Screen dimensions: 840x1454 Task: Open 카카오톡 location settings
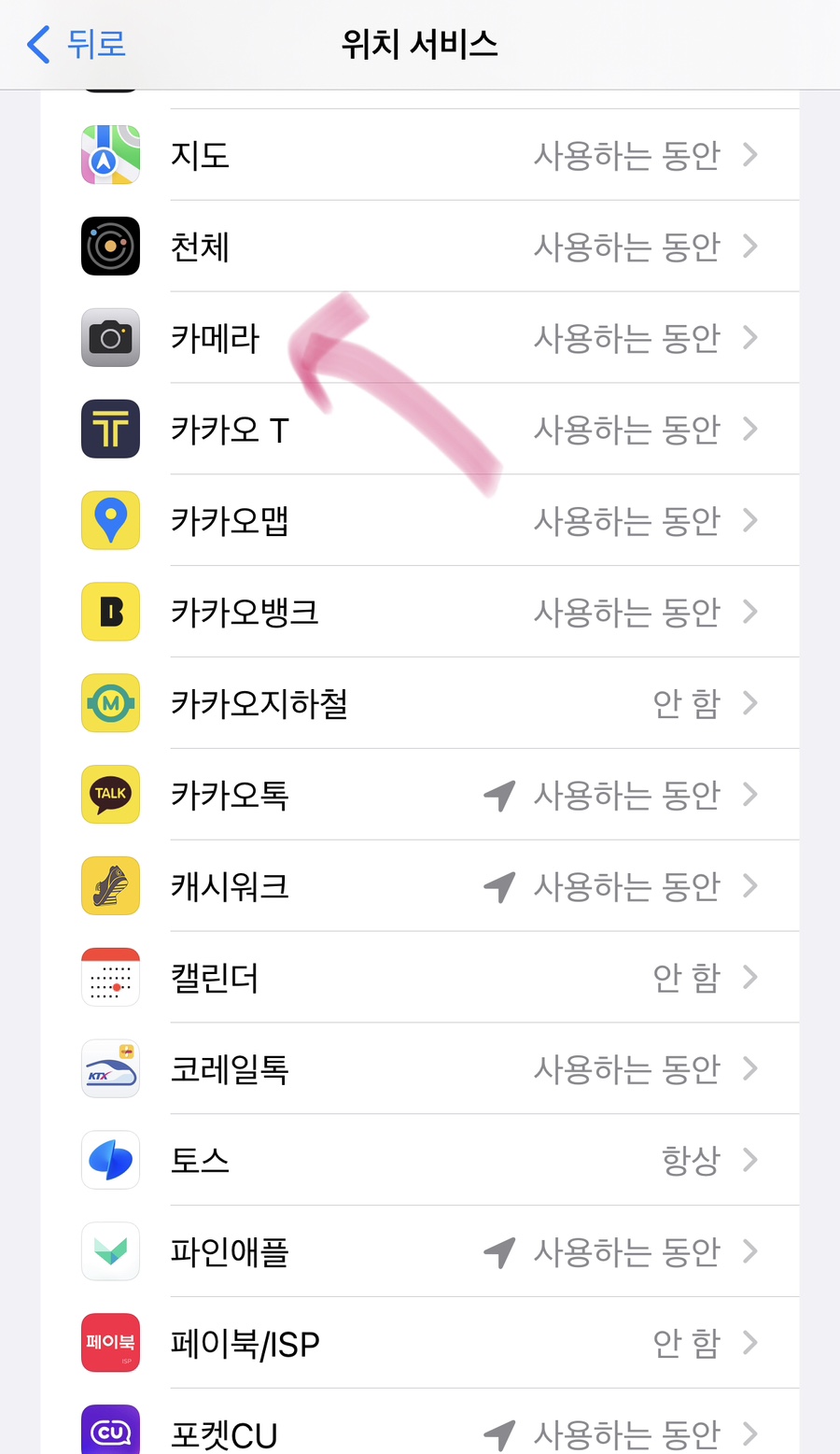420,795
